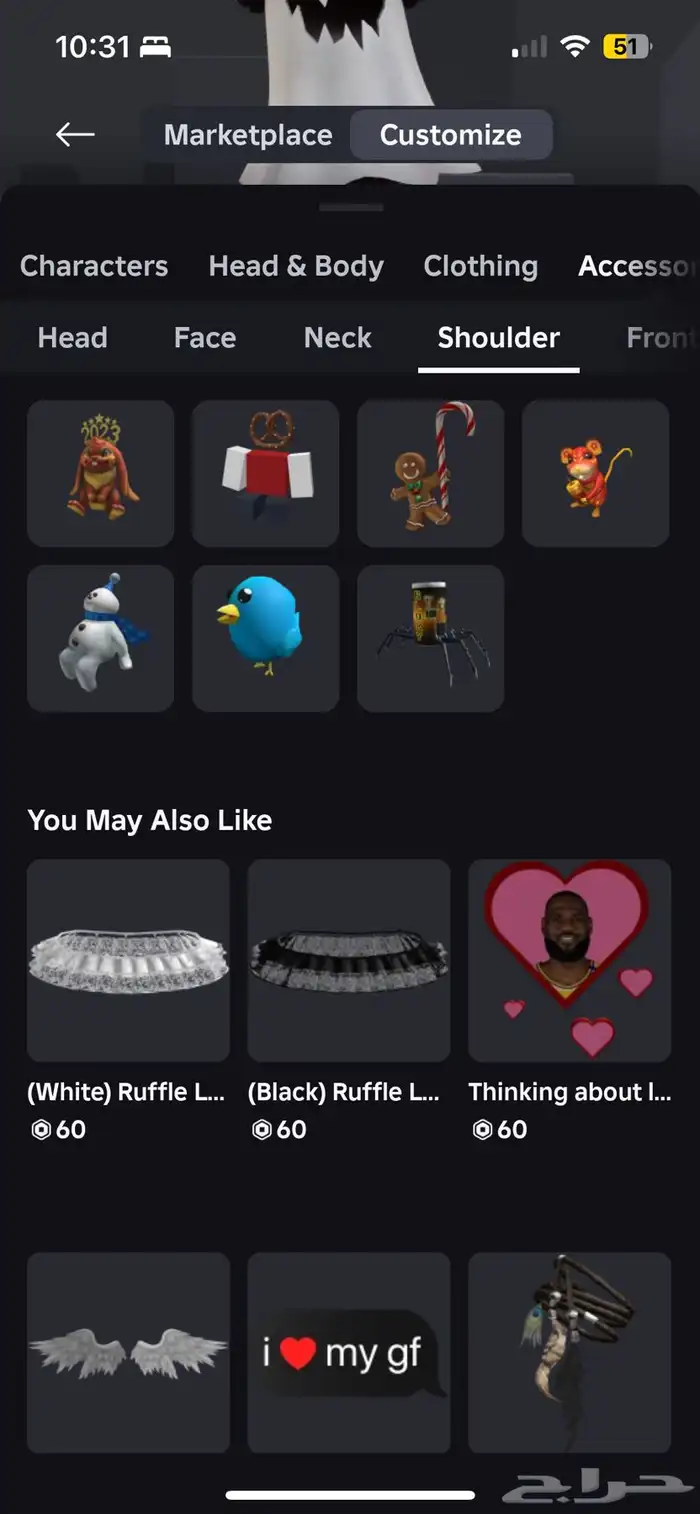This screenshot has height=1514, width=700.
Task: Equip the spider-legged can shoulder accessory
Action: tap(430, 638)
